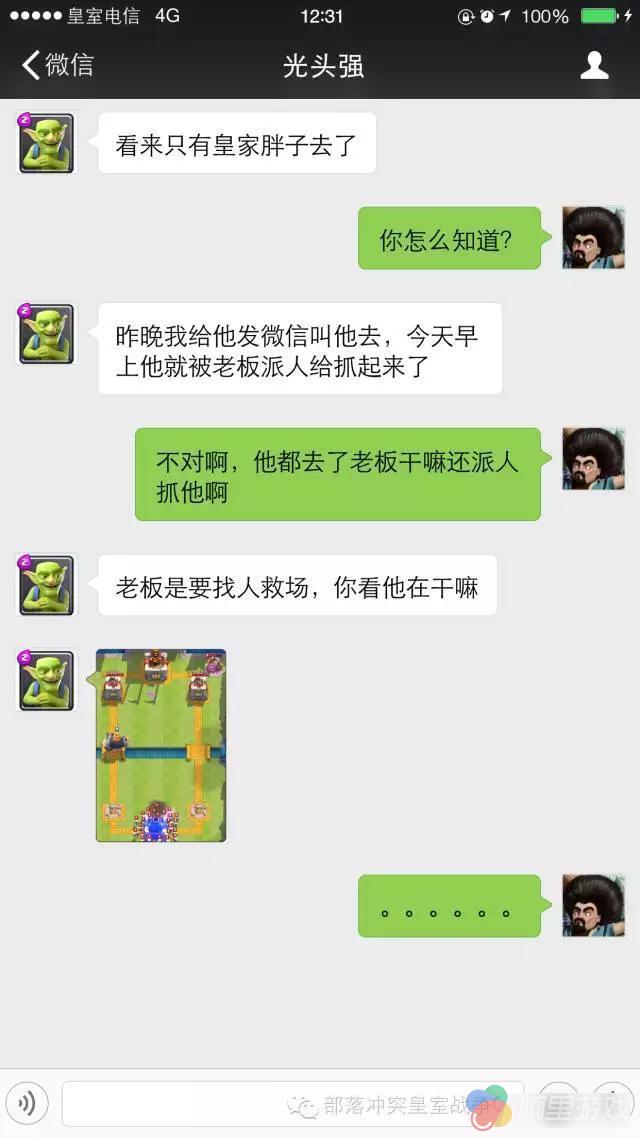This screenshot has height=1138, width=640.
Task: Switch to voice message input
Action: click(x=27, y=1103)
